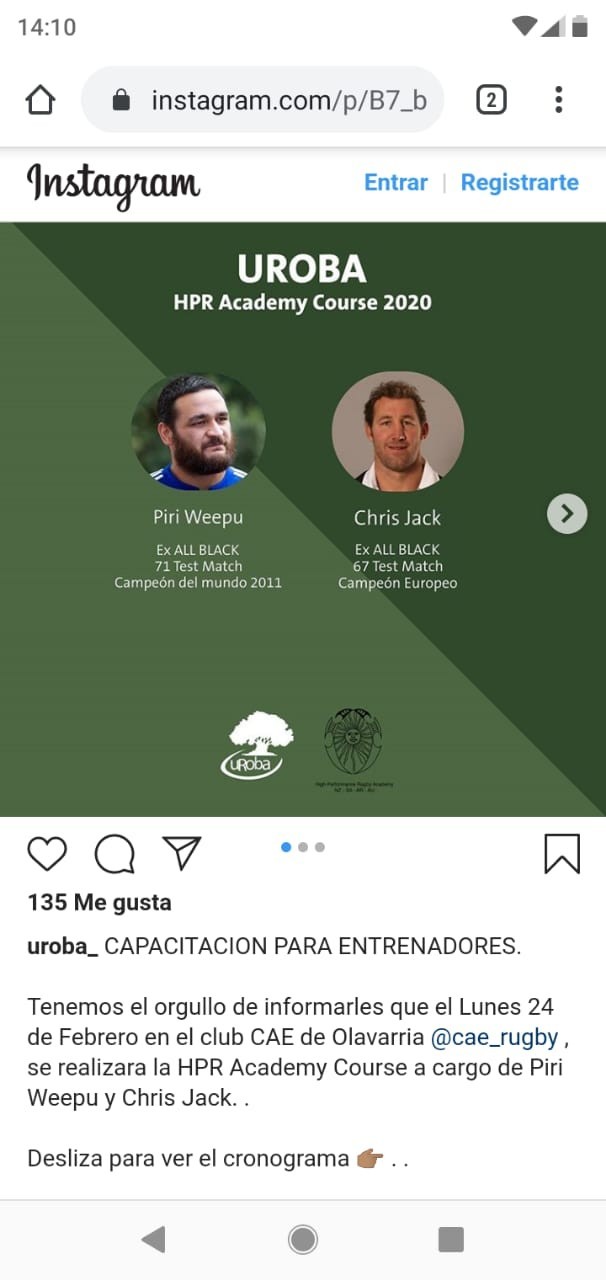Viewport: 606px width, 1280px height.
Task: Go to the browser home page
Action: click(40, 100)
